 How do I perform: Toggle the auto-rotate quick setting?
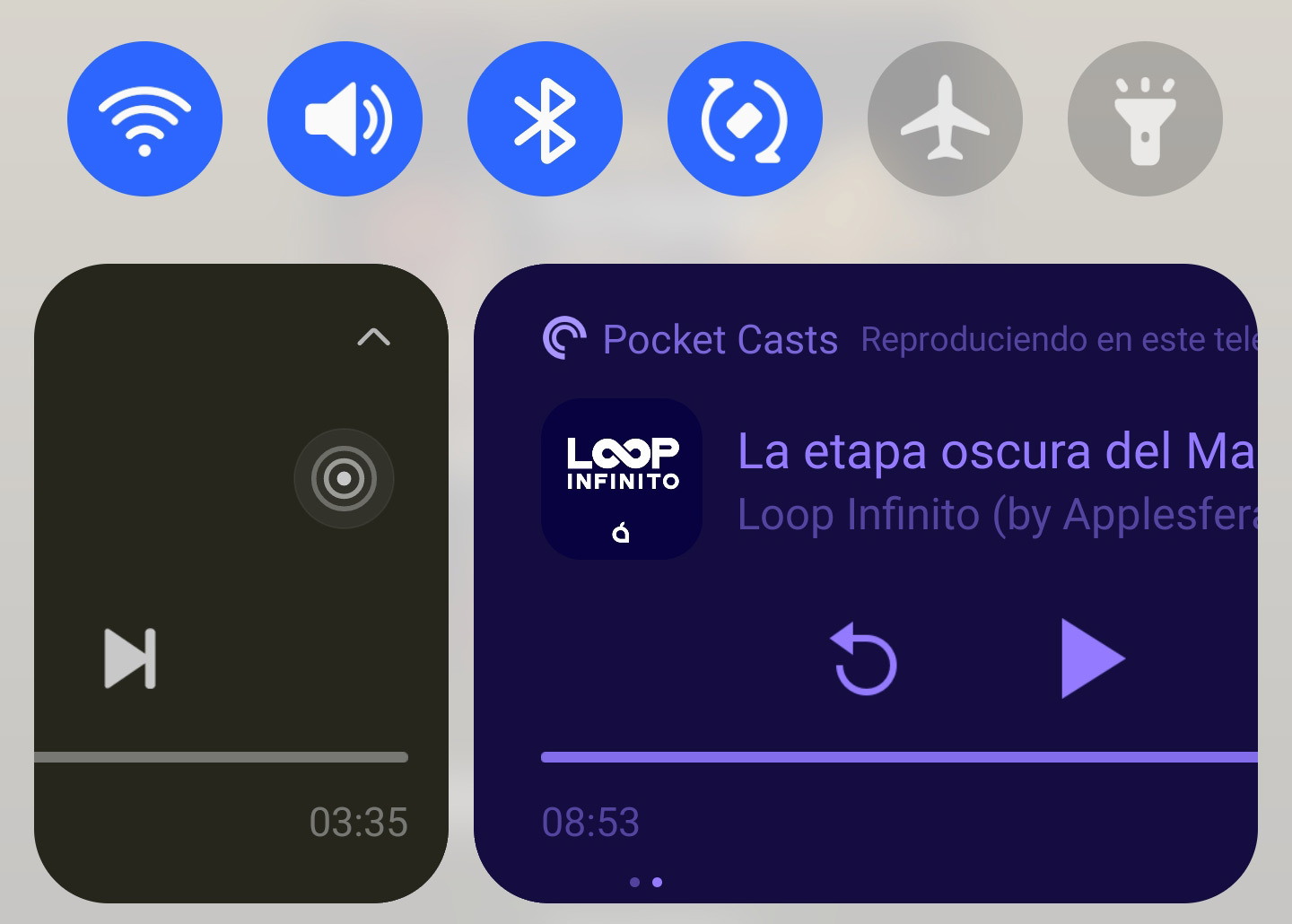point(745,118)
